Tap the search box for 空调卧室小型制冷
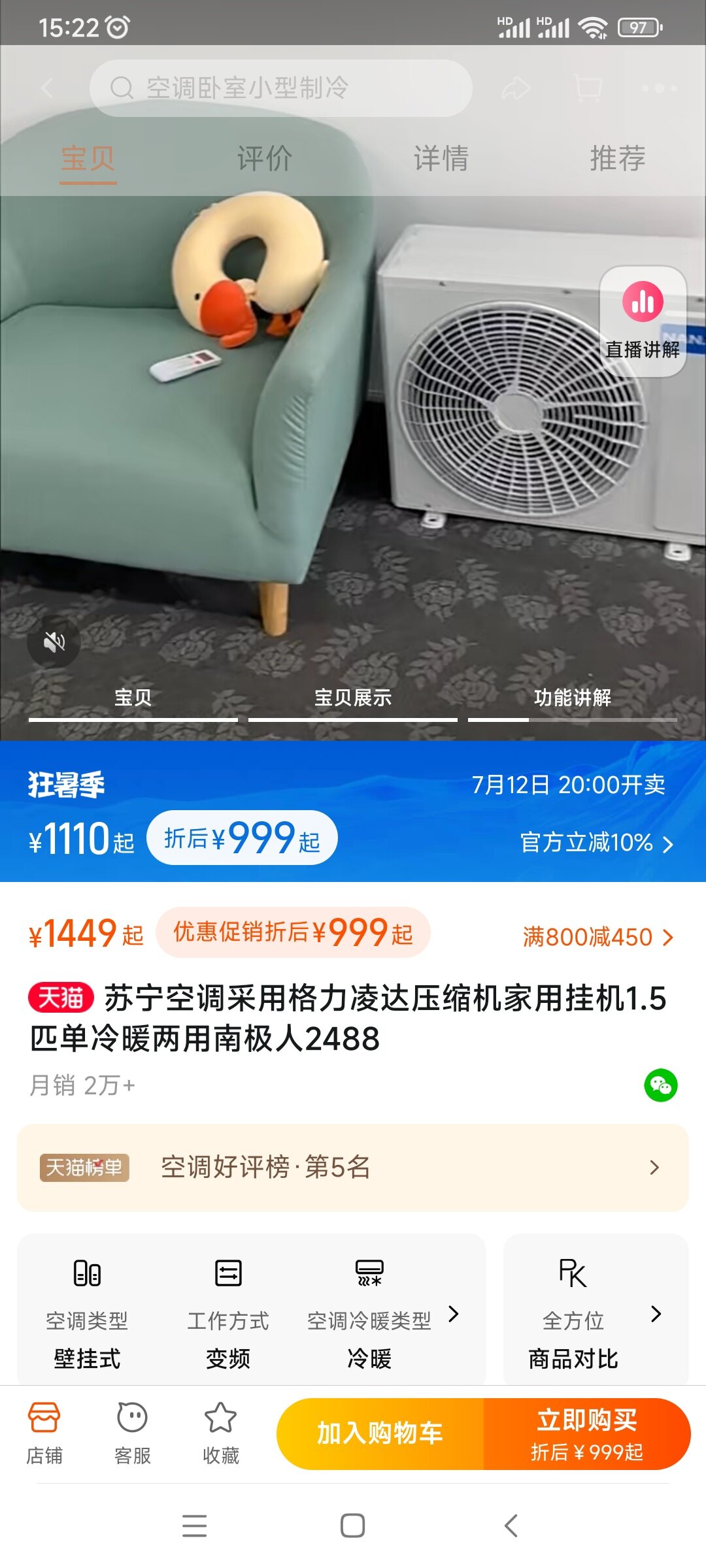 point(281,88)
